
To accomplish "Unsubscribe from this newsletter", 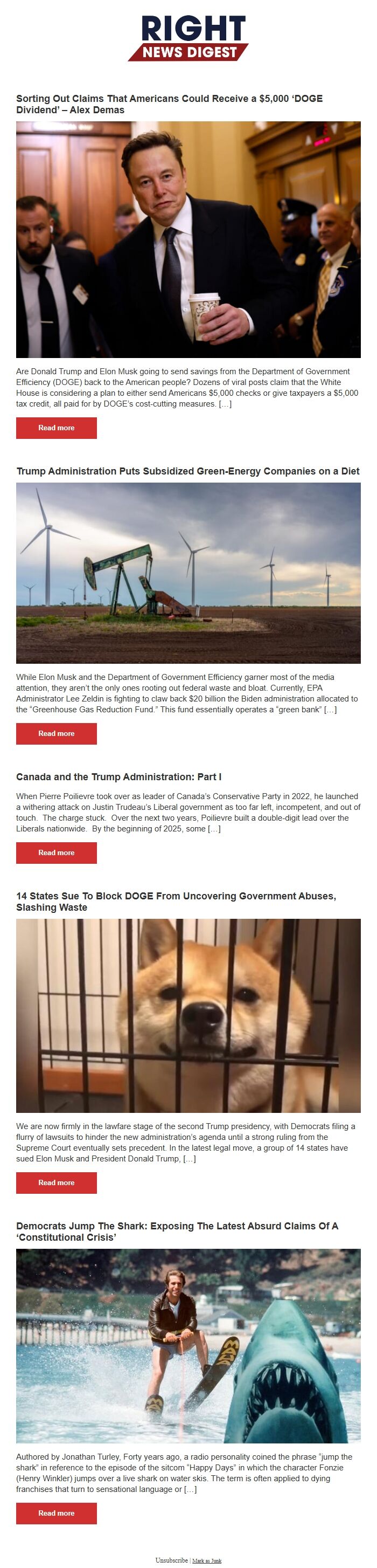I will click(171, 1560).
